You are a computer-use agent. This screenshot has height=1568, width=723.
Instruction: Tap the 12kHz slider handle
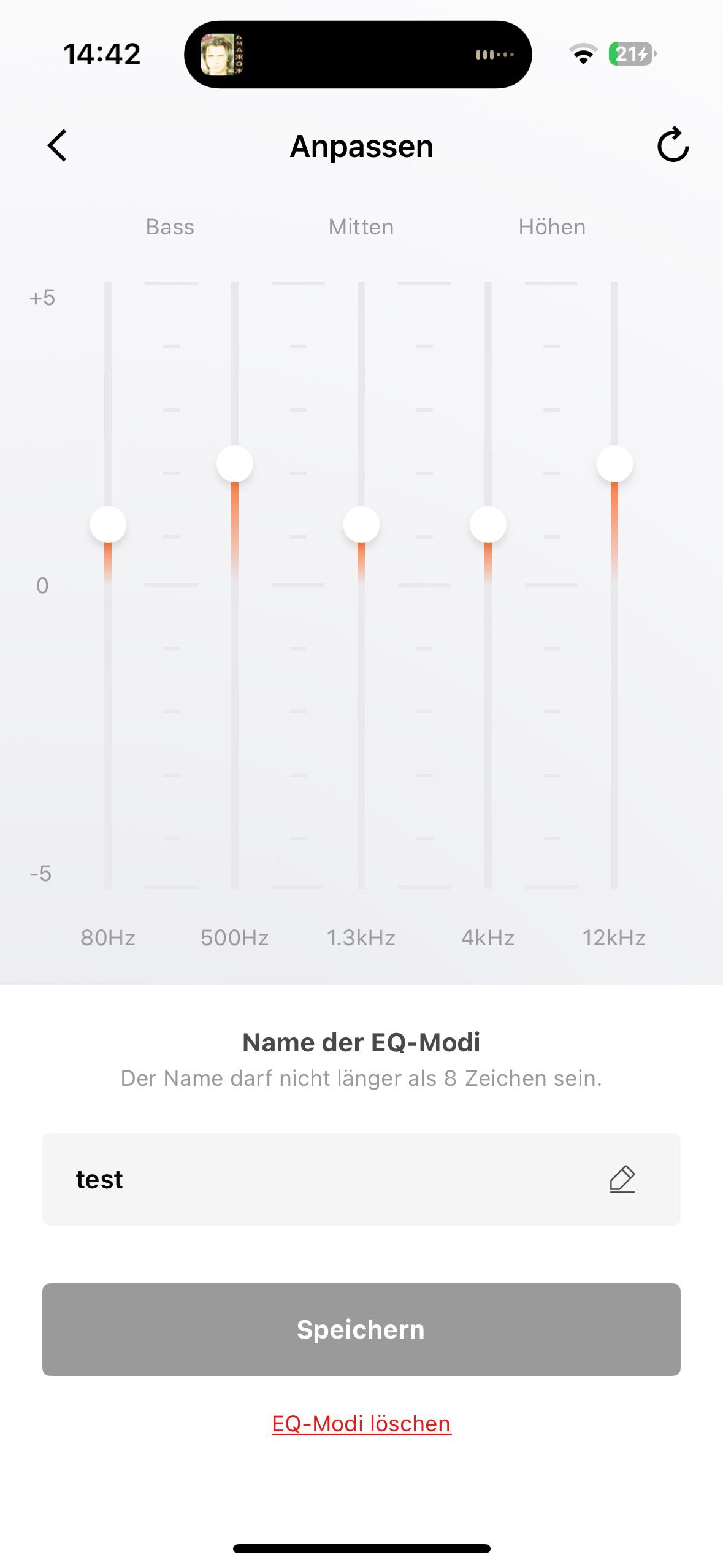[614, 464]
